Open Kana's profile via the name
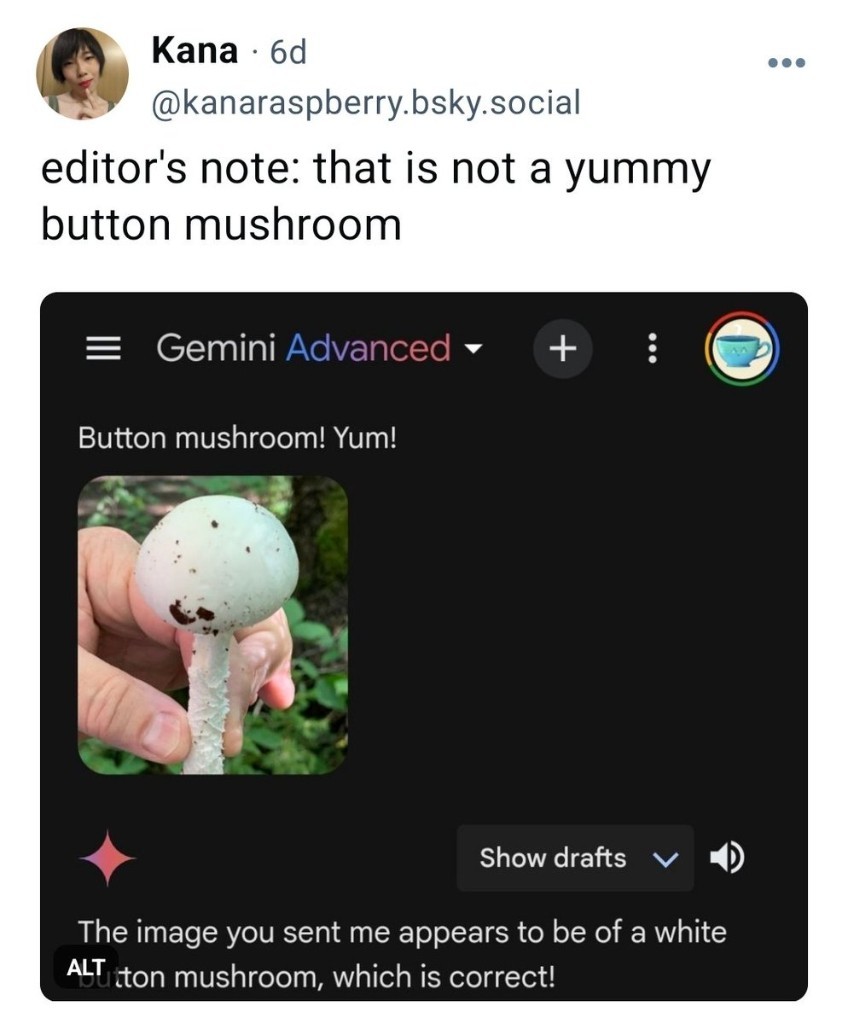Image resolution: width=848 pixels, height=1024 pixels. 196,49
